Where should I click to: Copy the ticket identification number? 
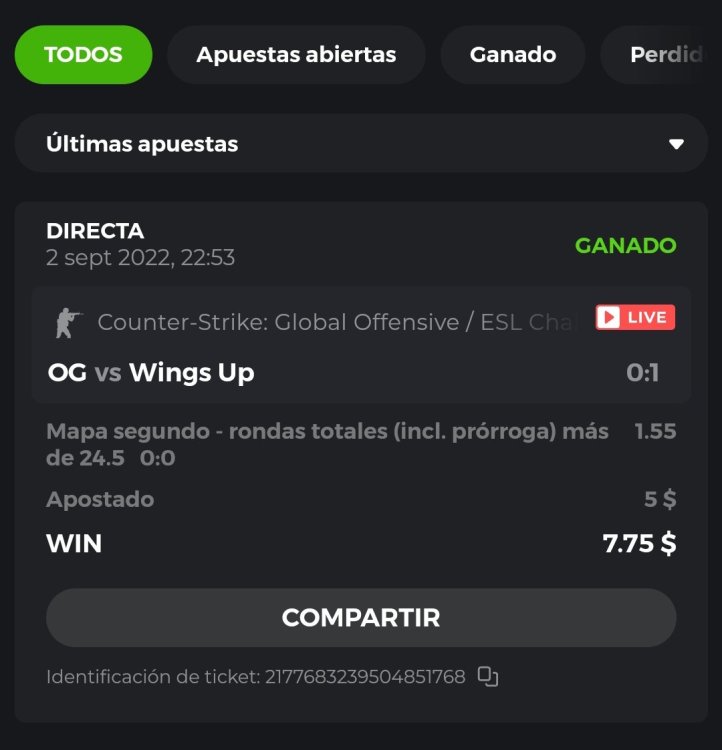coord(487,677)
